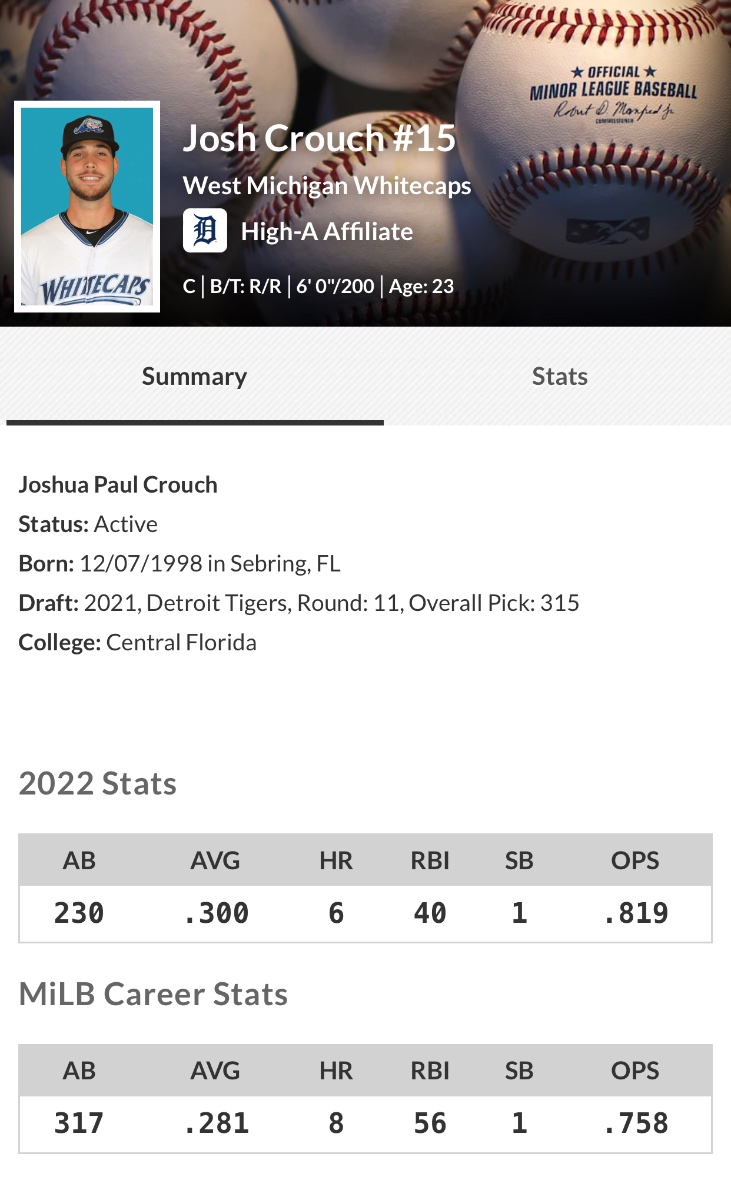Select the Summary tab

[194, 376]
